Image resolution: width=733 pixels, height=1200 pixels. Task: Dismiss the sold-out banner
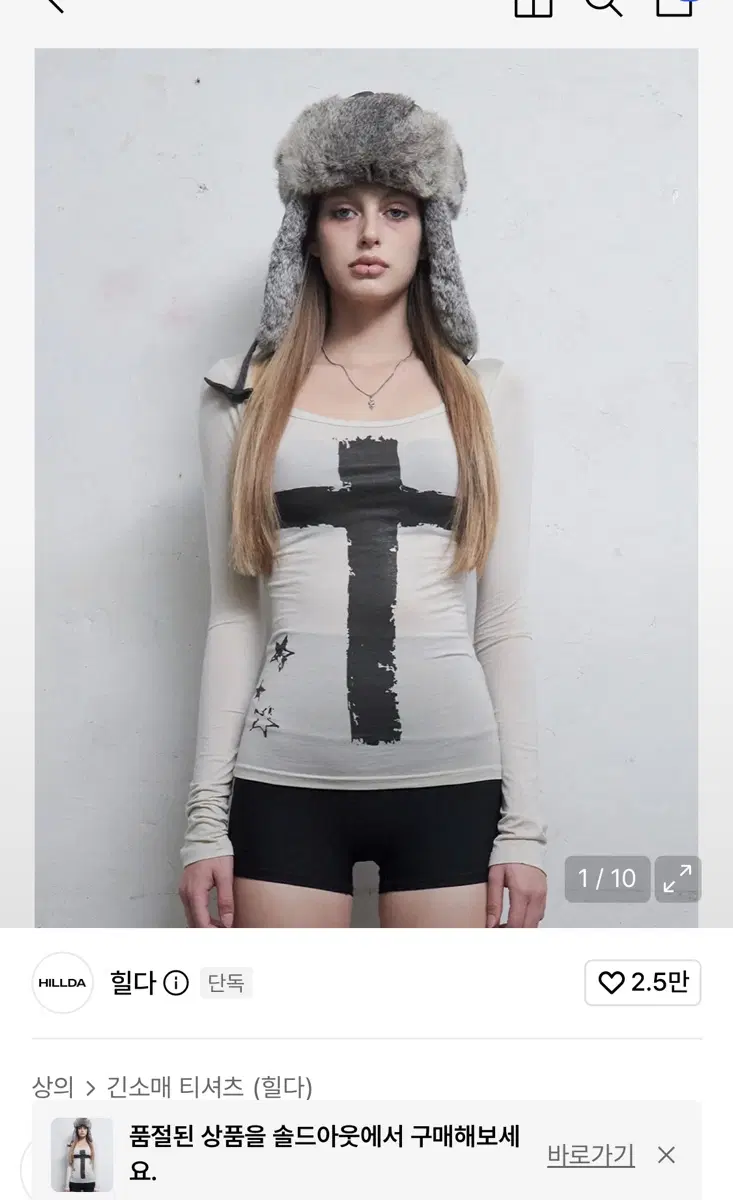(667, 1155)
